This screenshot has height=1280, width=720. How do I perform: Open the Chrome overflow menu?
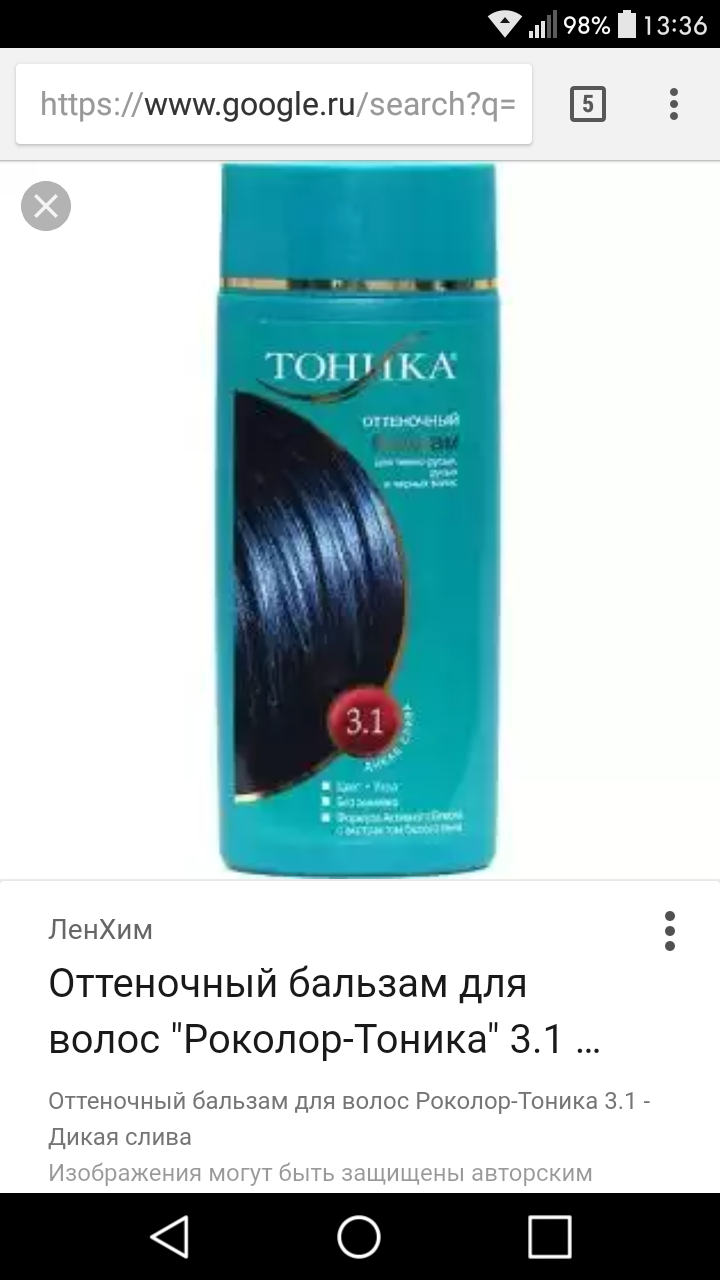tap(674, 104)
